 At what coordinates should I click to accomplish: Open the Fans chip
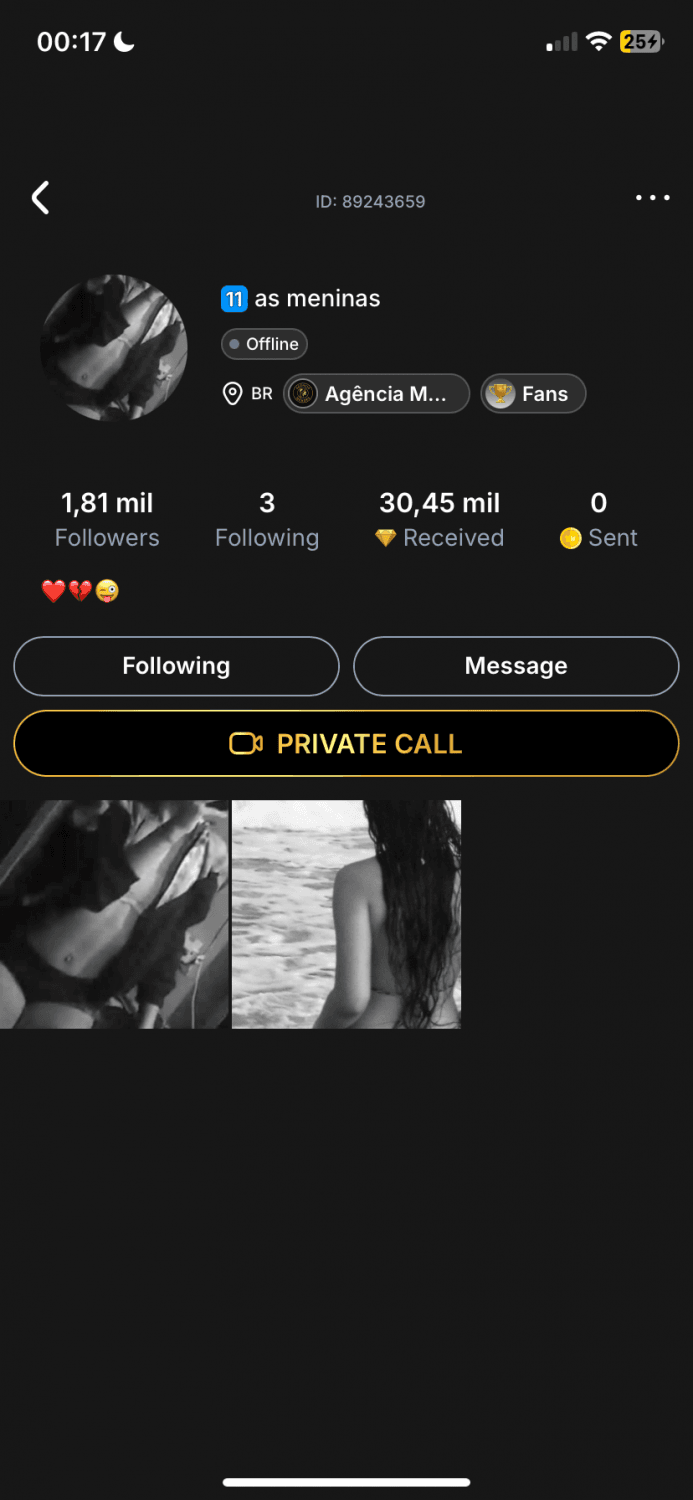tap(533, 394)
